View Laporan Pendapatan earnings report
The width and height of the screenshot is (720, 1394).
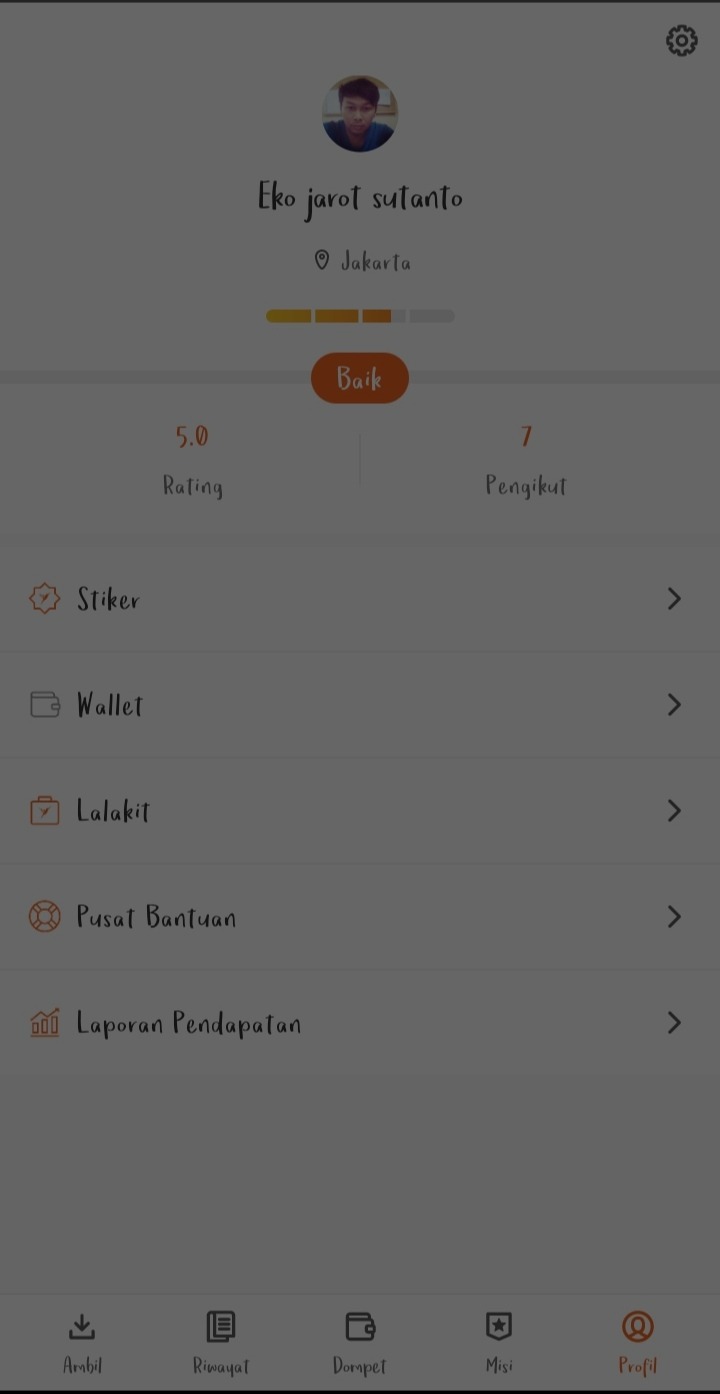pos(360,1023)
